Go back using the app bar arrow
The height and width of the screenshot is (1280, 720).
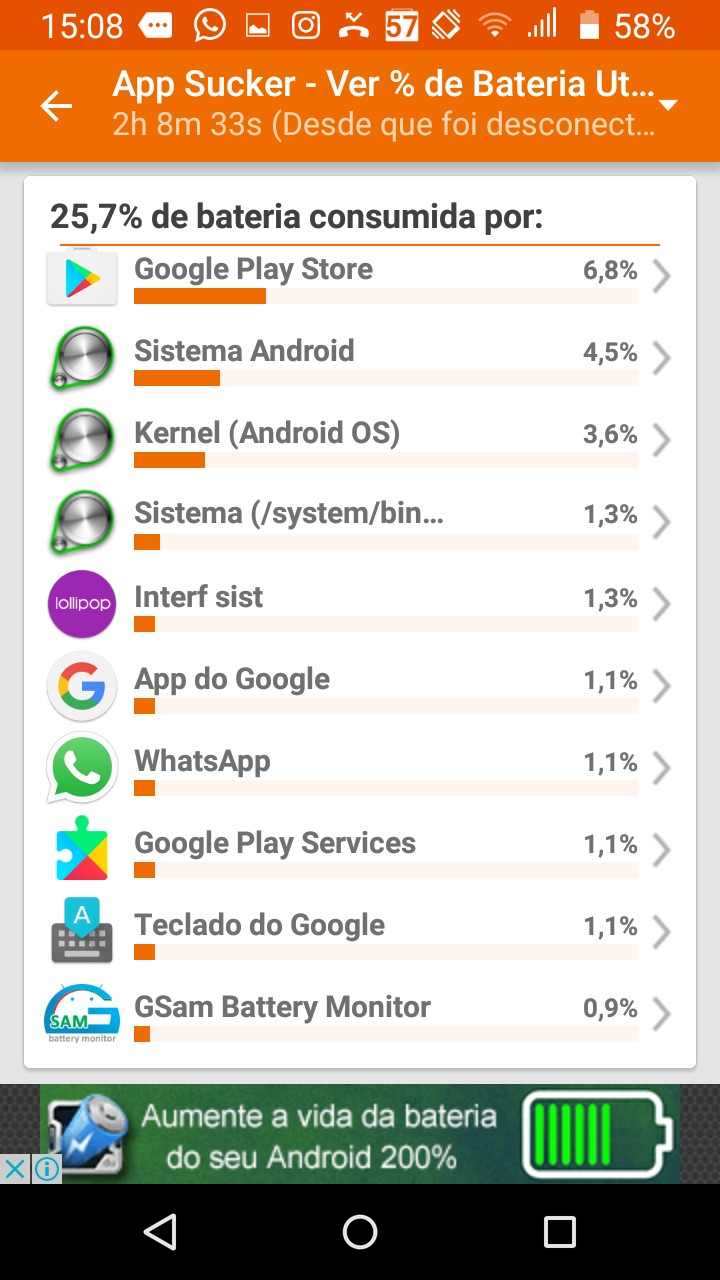(x=56, y=105)
